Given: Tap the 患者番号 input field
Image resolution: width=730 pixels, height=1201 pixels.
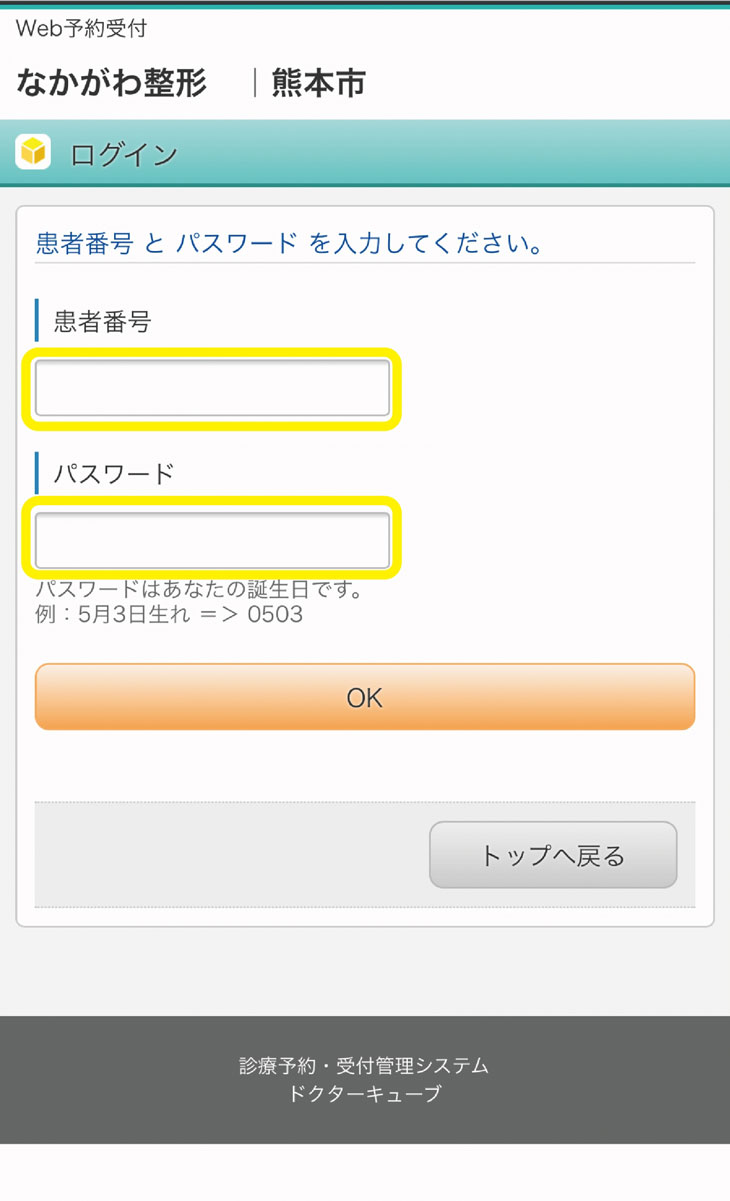Looking at the screenshot, I should point(212,388).
